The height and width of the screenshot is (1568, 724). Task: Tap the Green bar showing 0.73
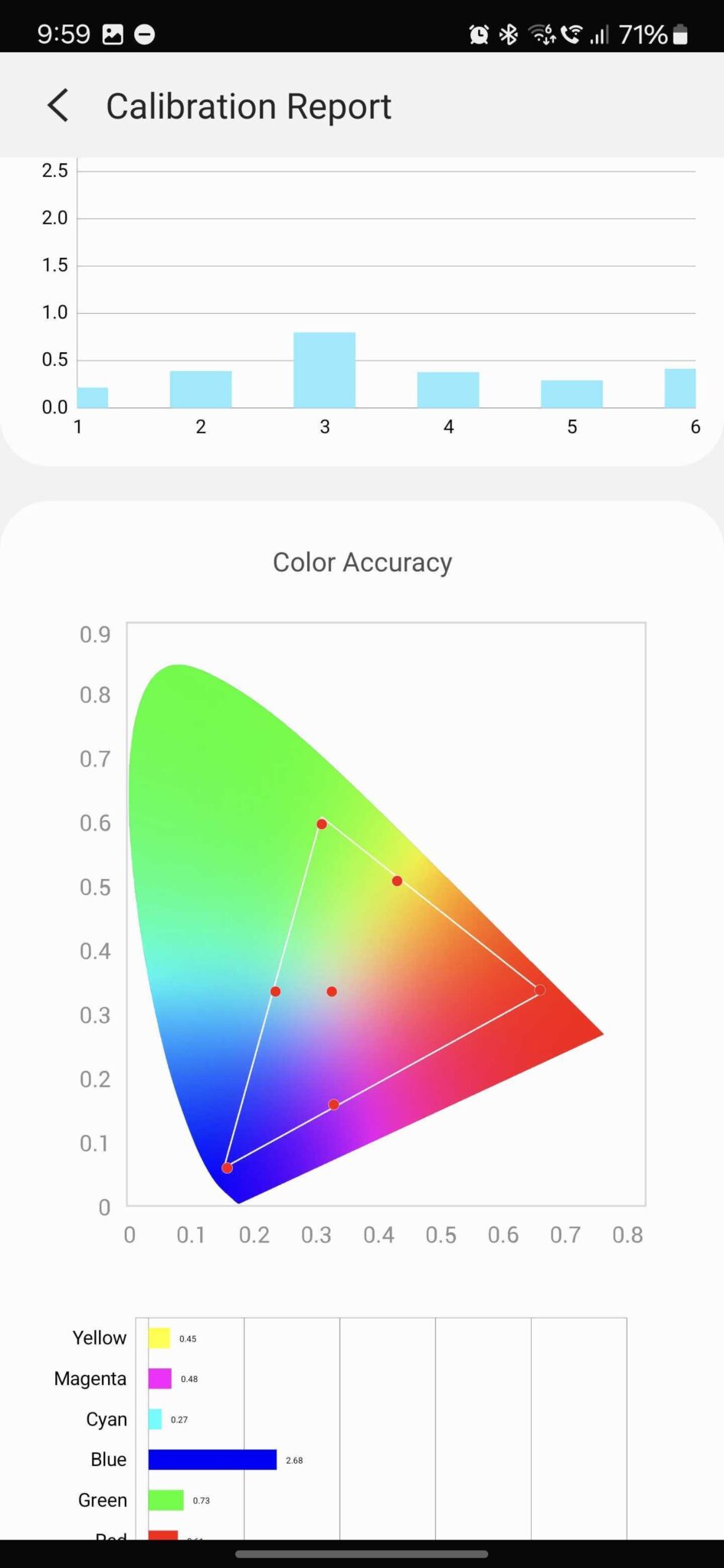tap(165, 1500)
